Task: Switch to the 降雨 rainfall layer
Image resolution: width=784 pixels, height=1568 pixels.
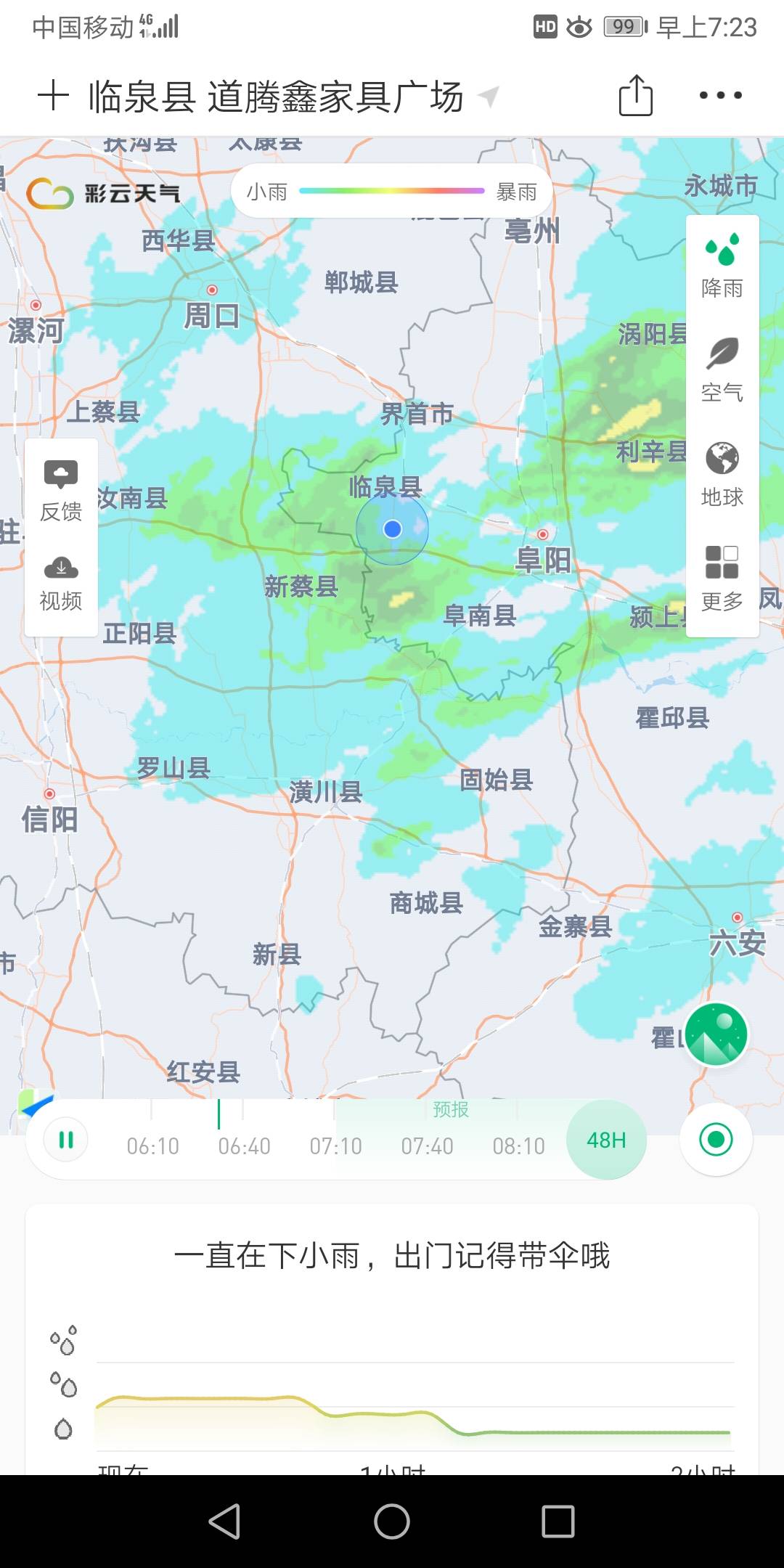Action: pyautogui.click(x=722, y=266)
